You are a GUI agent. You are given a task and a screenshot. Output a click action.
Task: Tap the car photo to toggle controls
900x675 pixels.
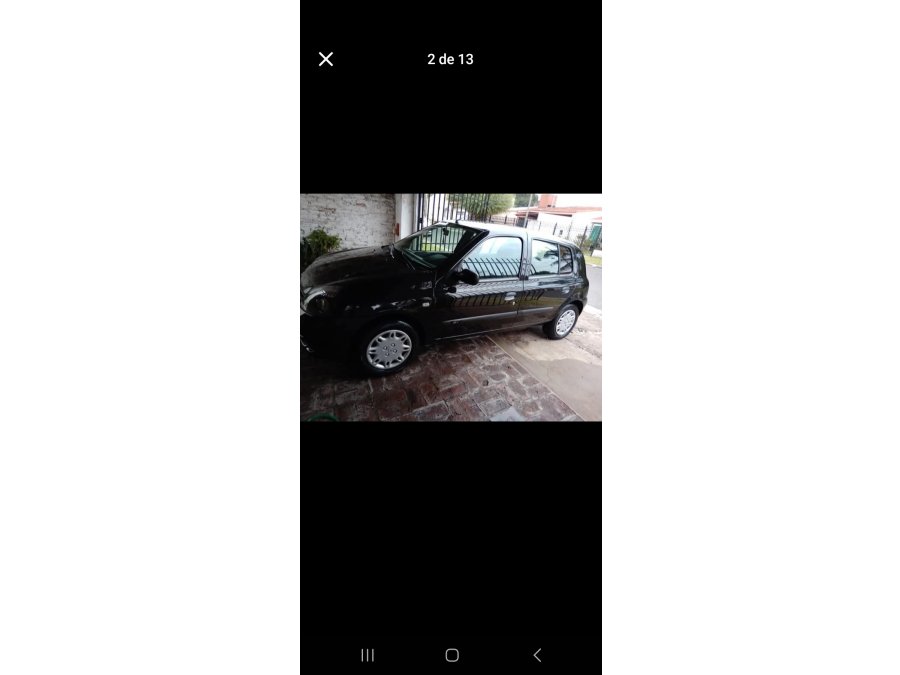(x=451, y=307)
